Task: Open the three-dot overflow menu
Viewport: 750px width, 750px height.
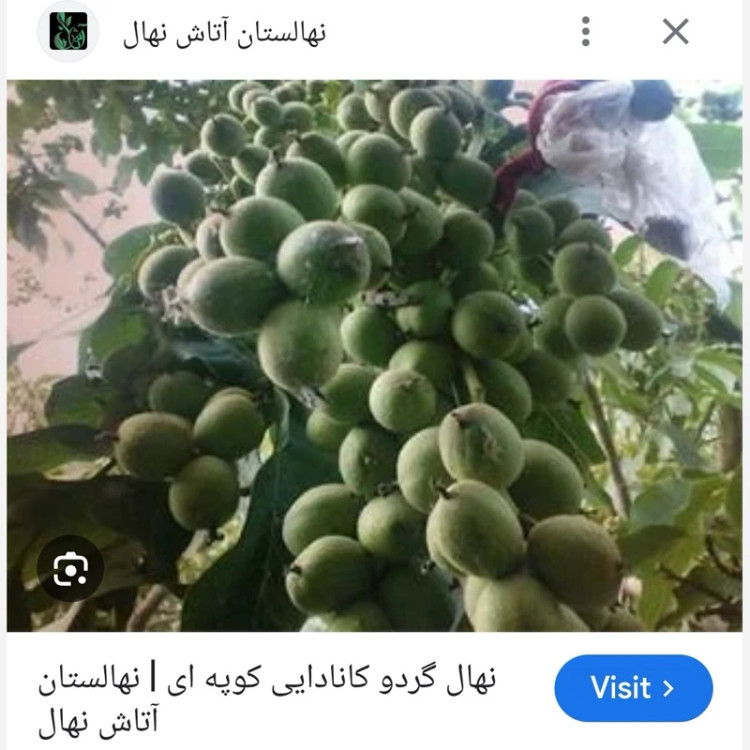Action: [586, 32]
